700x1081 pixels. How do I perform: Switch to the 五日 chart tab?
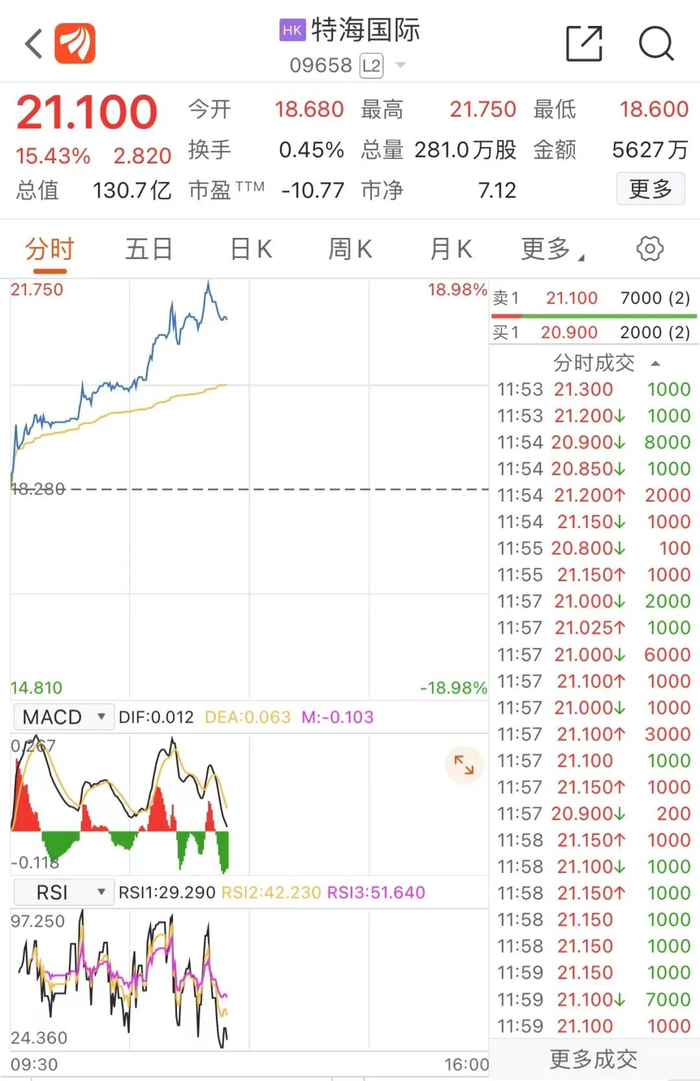pos(149,249)
